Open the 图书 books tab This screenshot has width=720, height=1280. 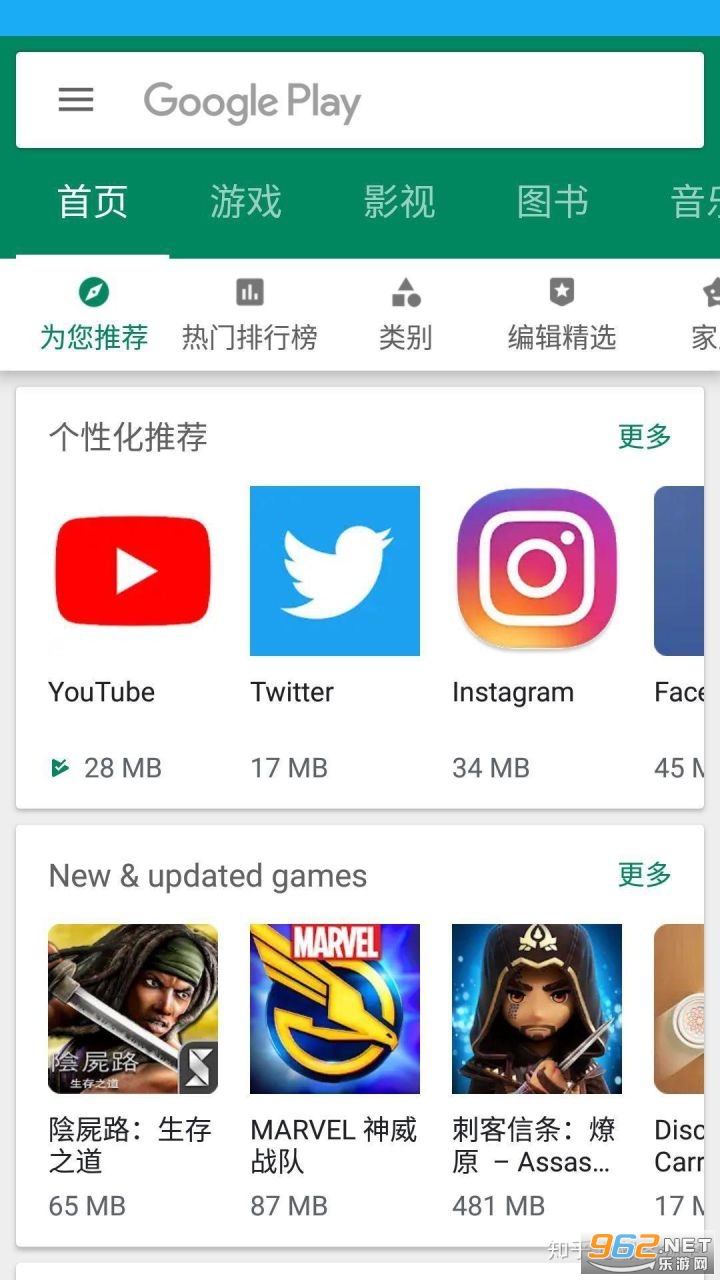[553, 202]
